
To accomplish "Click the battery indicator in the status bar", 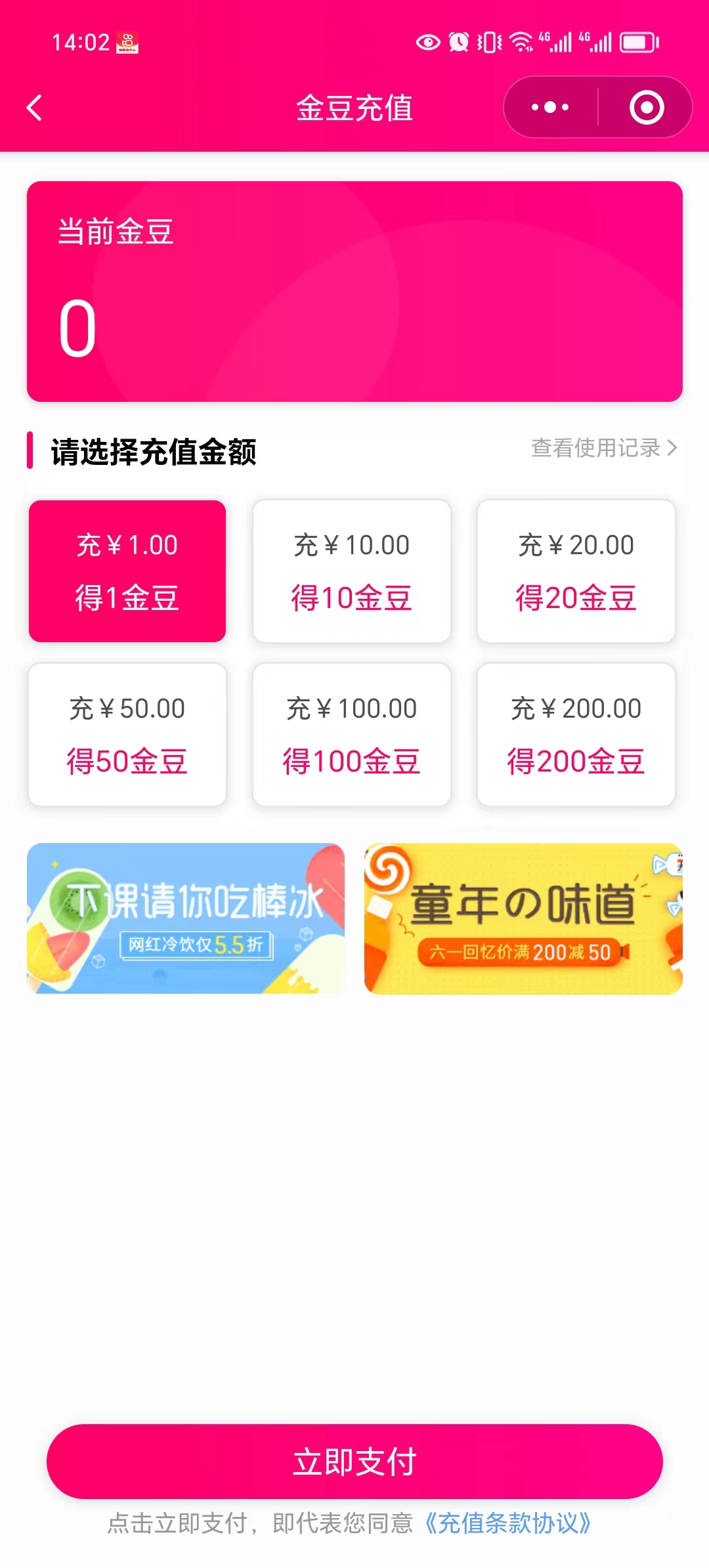I will pos(637,42).
